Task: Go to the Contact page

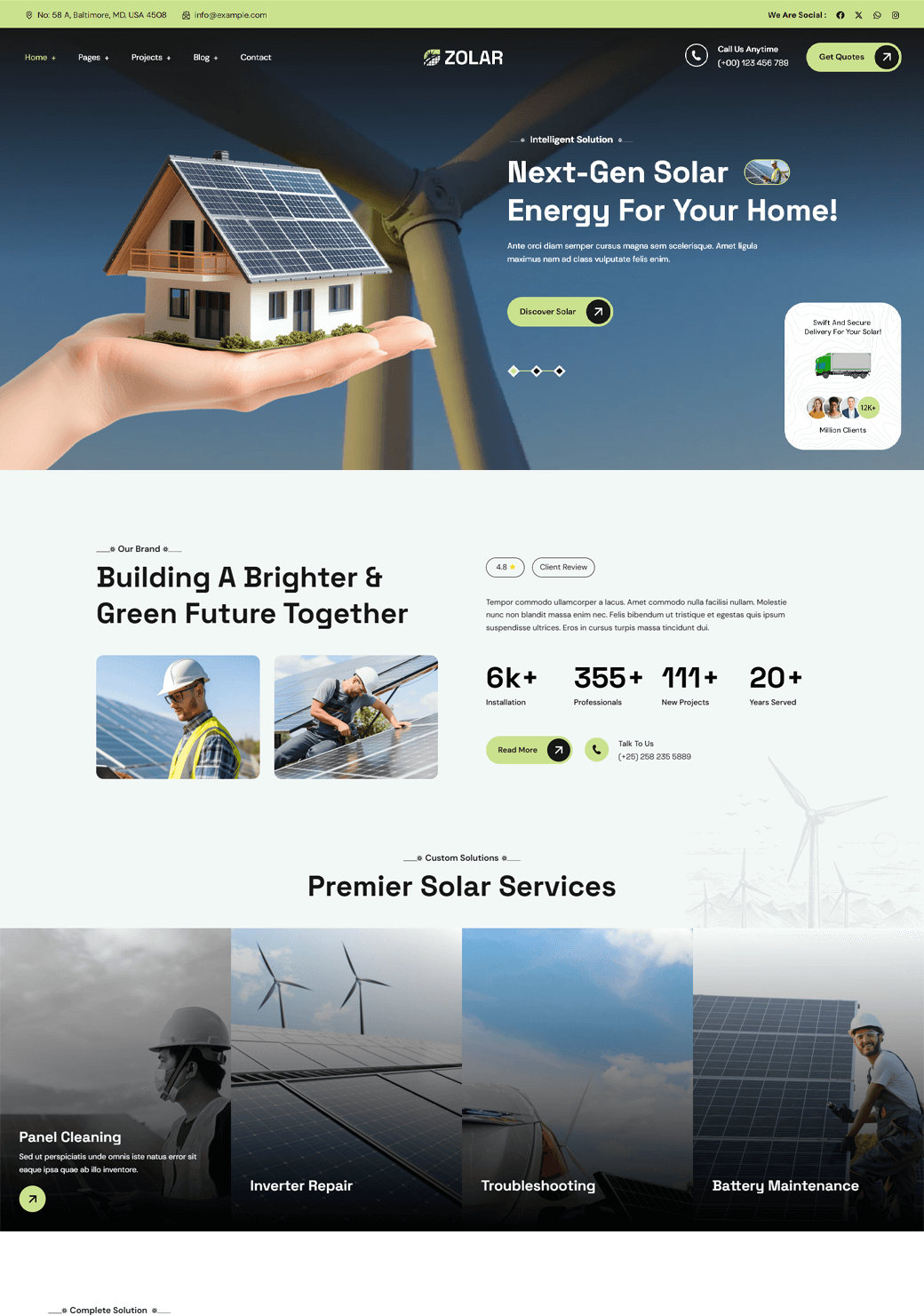Action: coord(256,58)
